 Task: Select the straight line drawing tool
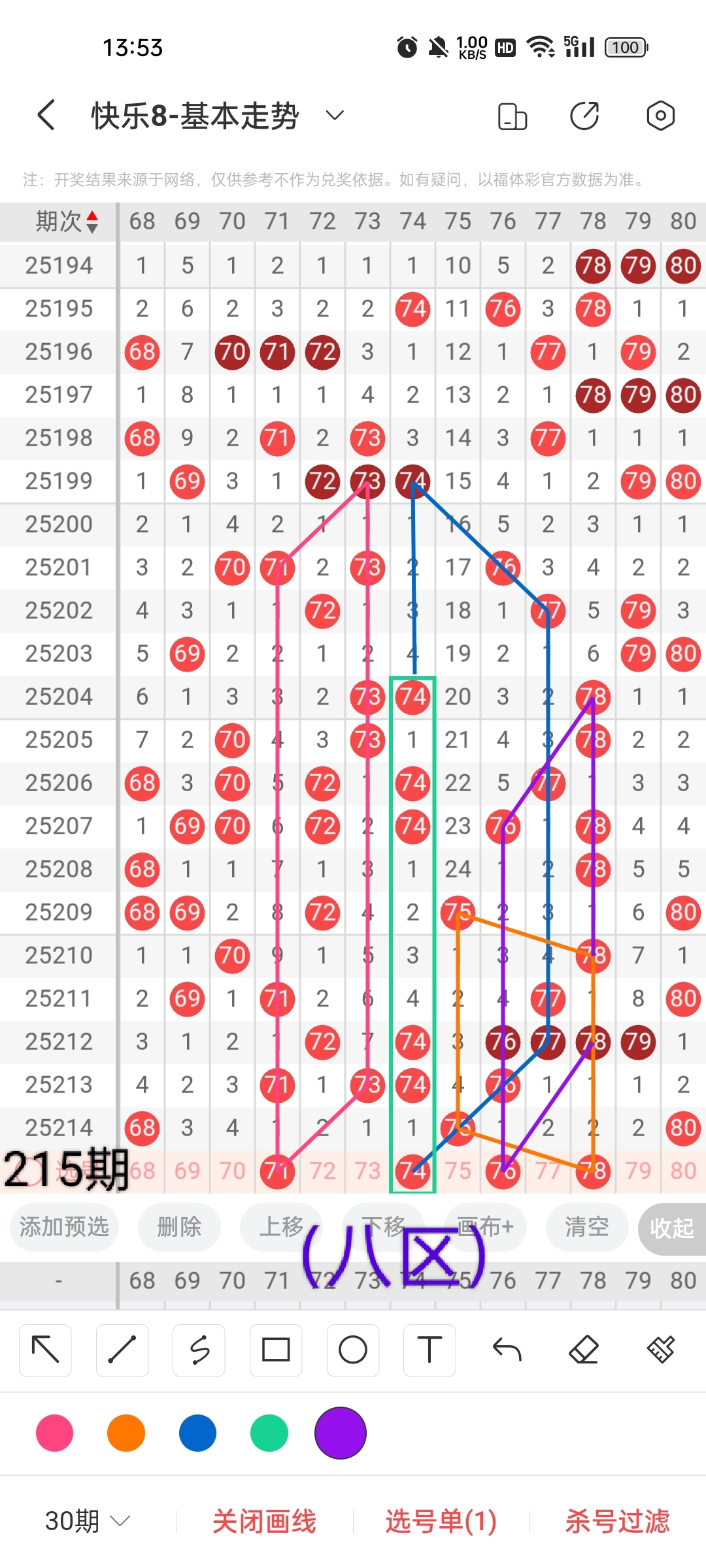pyautogui.click(x=122, y=1350)
